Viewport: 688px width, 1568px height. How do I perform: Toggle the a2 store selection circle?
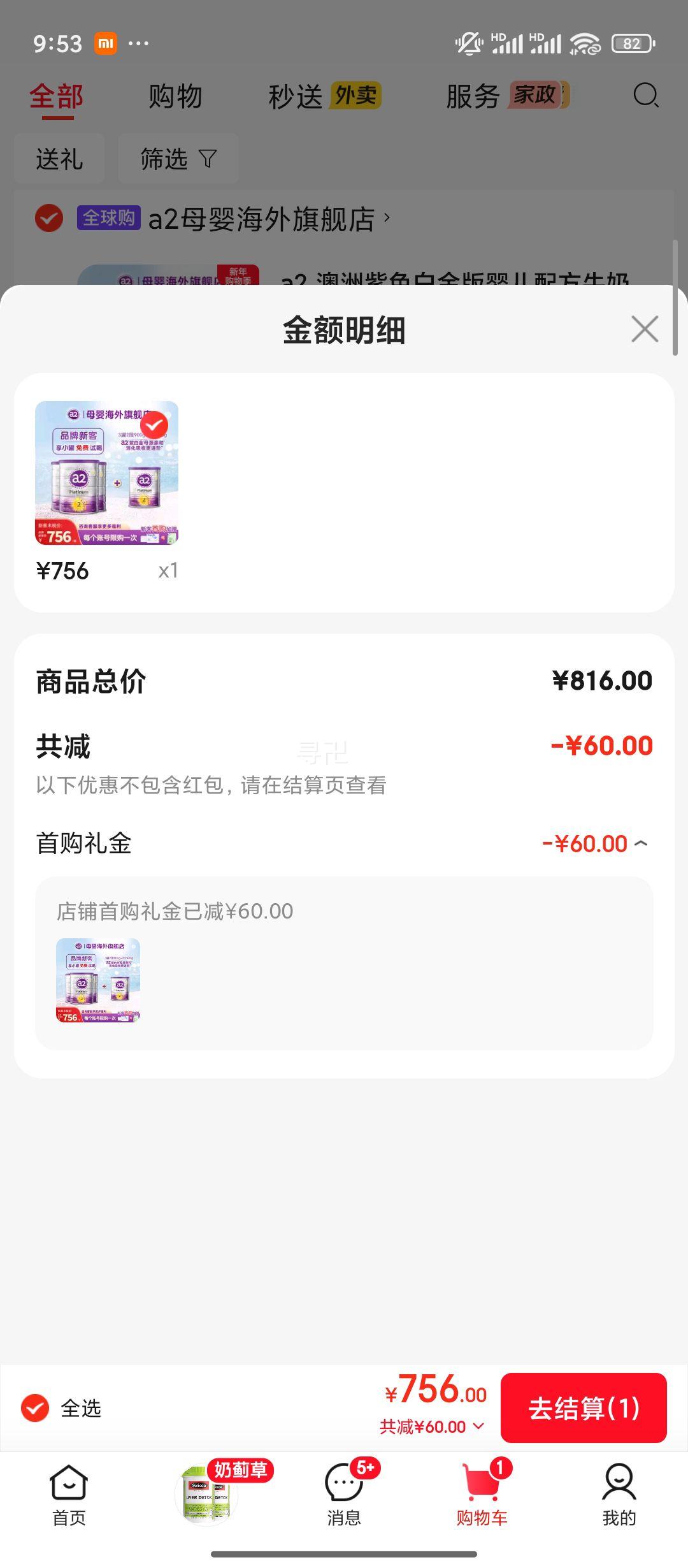pyautogui.click(x=47, y=217)
